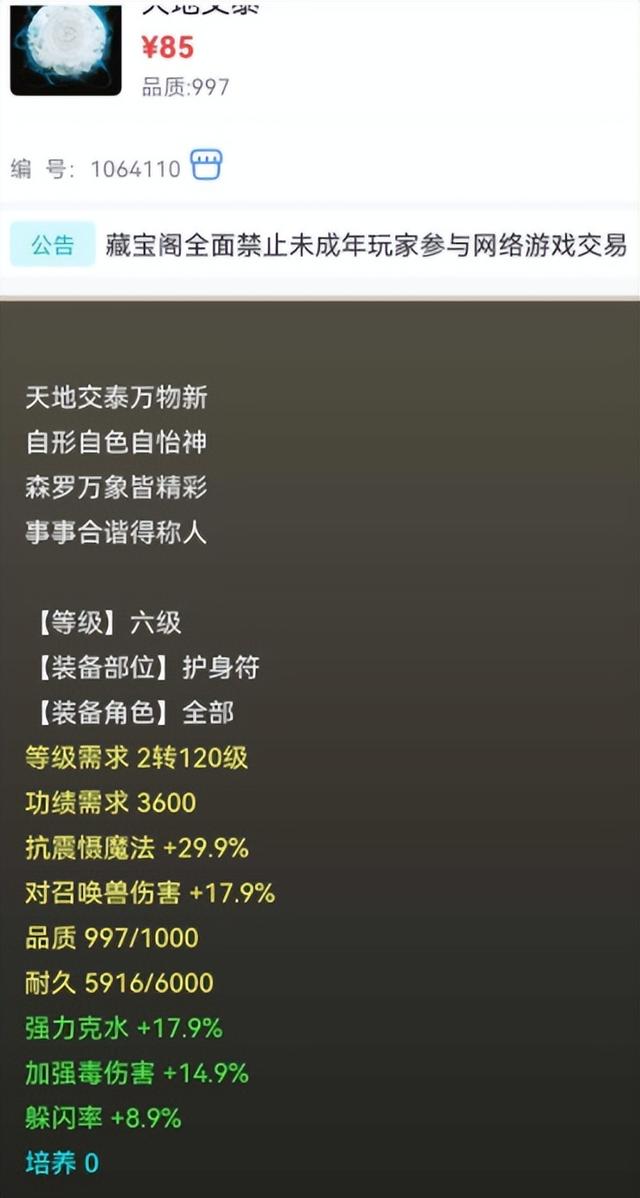Open the shop icon beside 编号 1064110

point(206,165)
